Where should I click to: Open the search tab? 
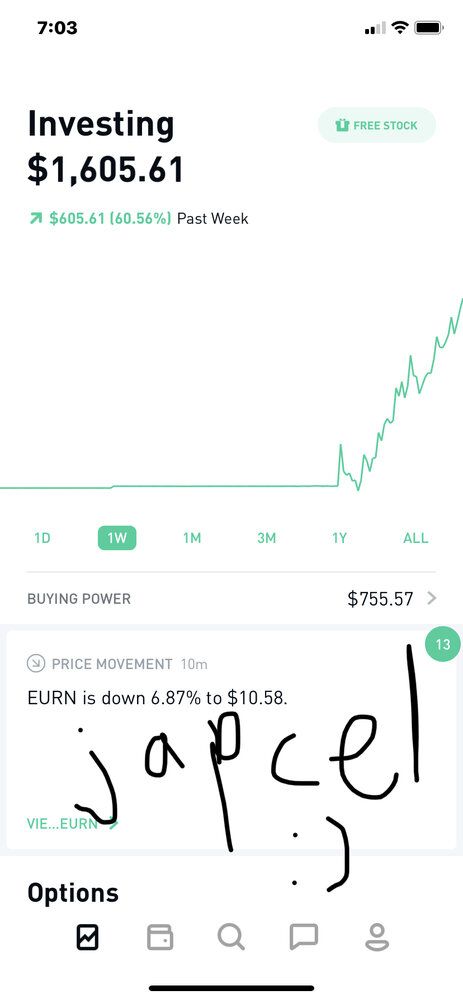tap(230, 937)
